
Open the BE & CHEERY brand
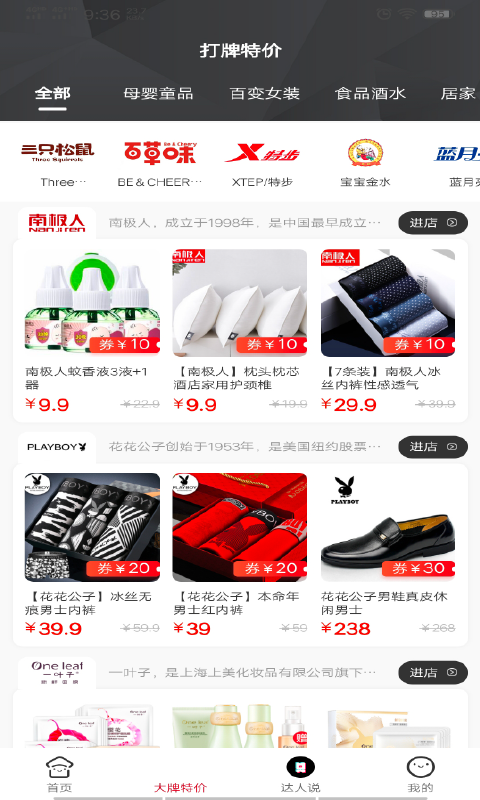(x=160, y=162)
